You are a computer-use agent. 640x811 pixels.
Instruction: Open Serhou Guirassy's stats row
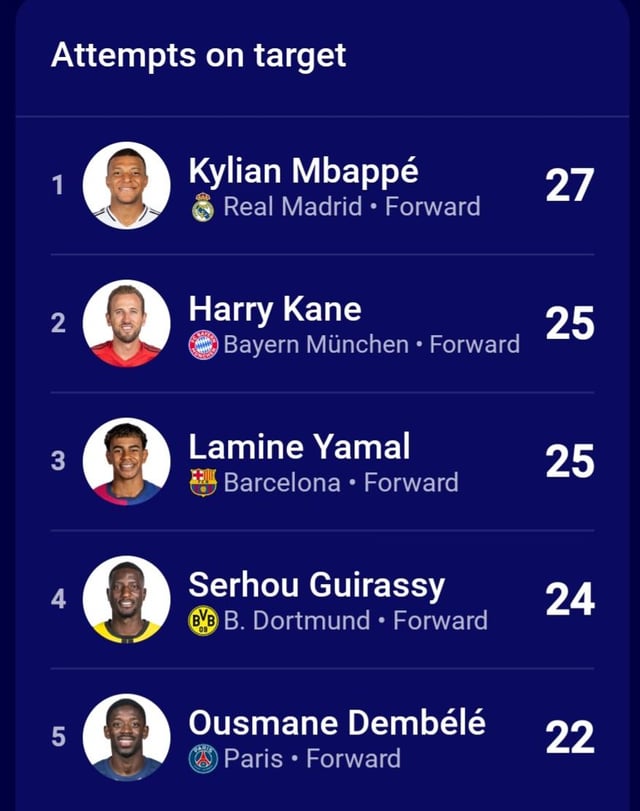pyautogui.click(x=316, y=585)
